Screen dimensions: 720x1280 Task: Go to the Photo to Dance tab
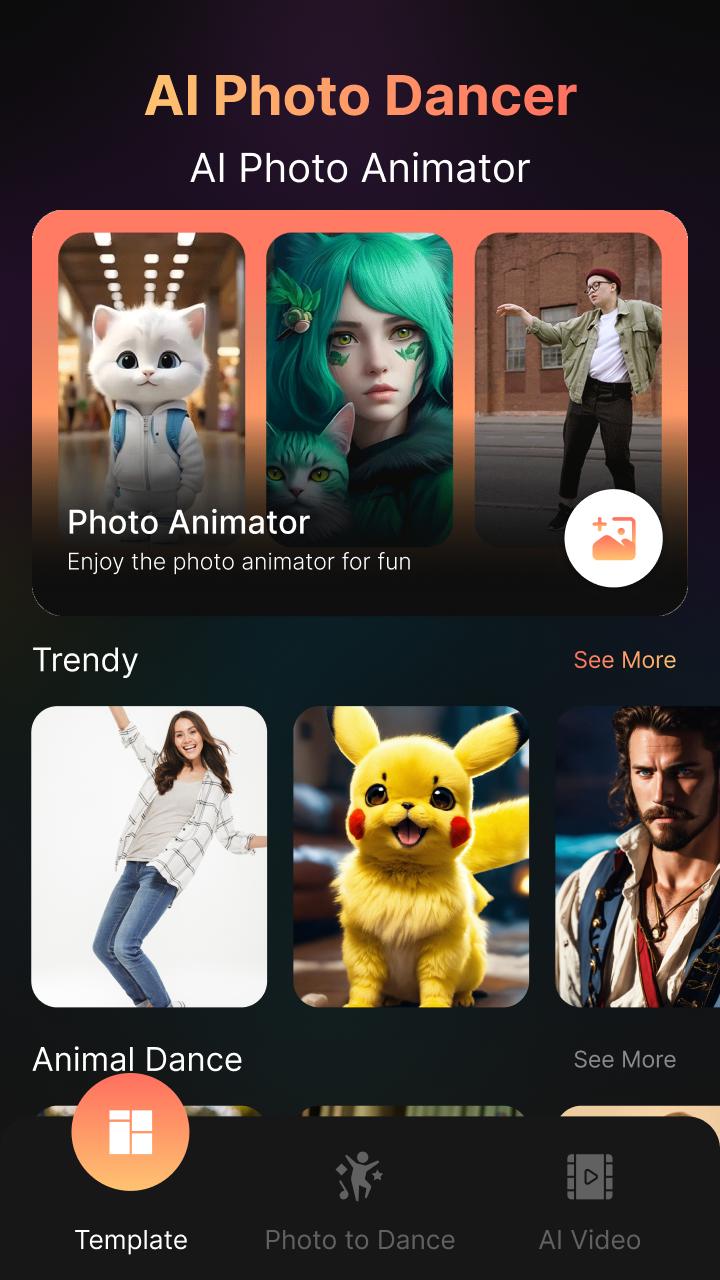point(360,1200)
